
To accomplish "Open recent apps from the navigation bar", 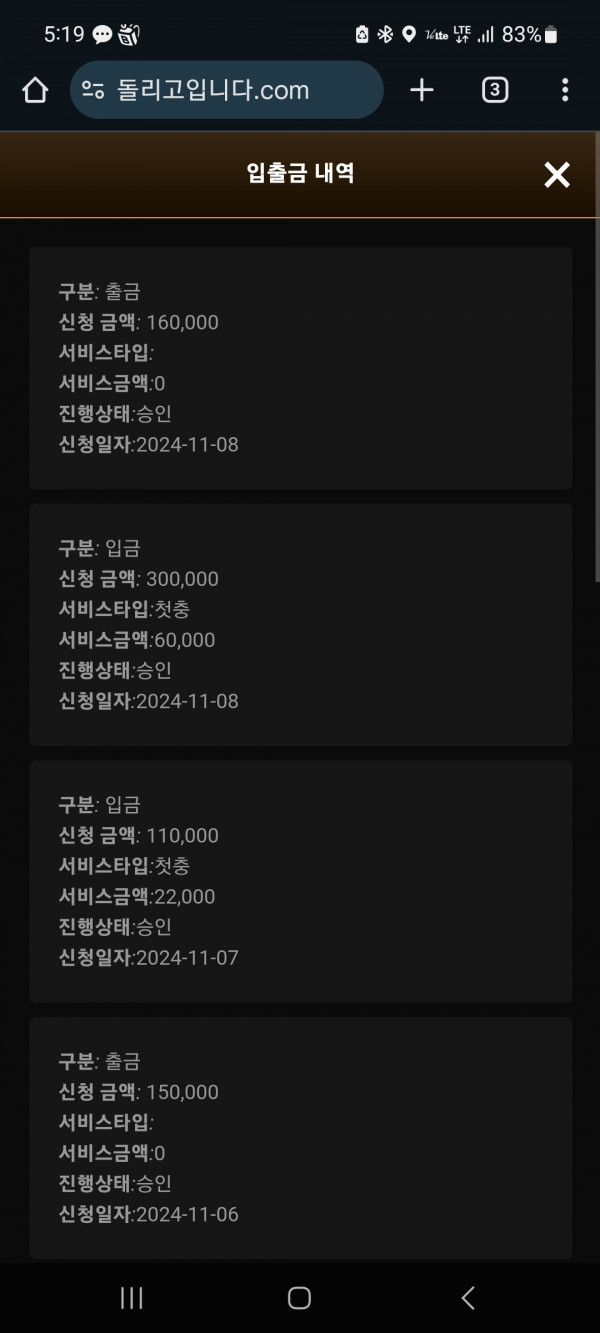I will [x=132, y=1298].
